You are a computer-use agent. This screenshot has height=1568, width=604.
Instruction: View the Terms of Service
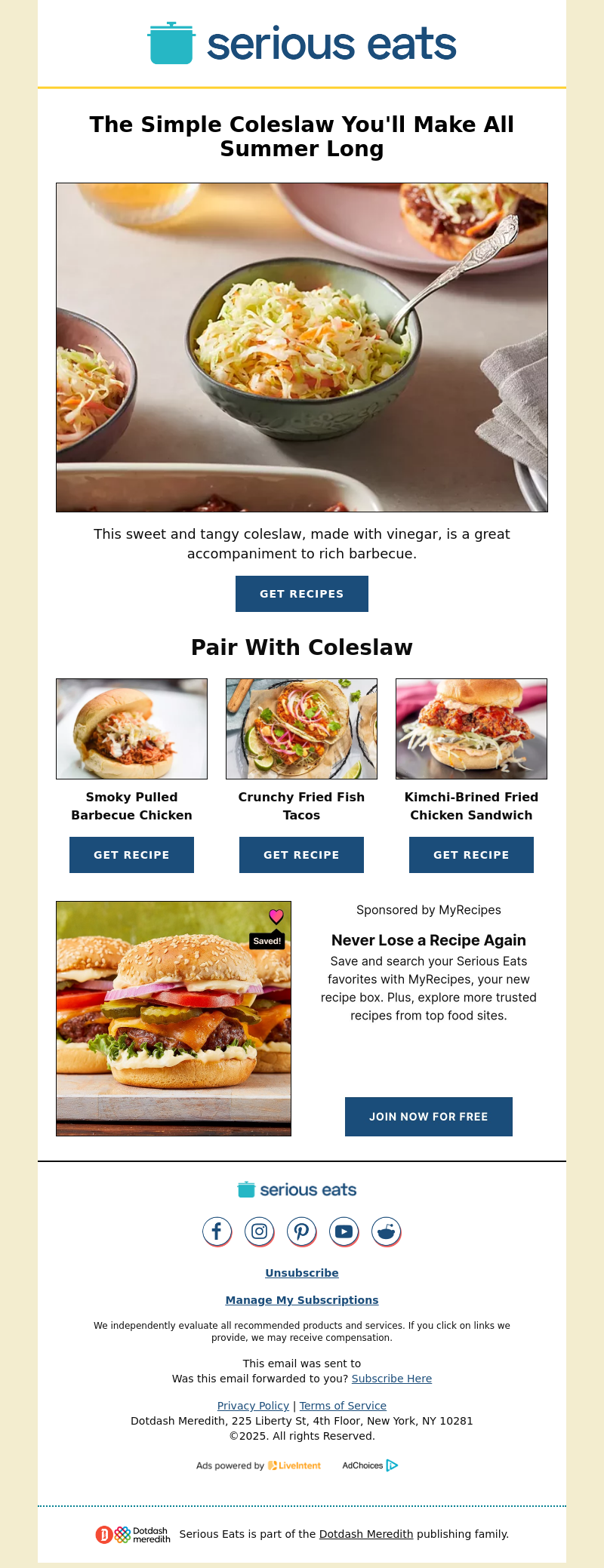tap(343, 1406)
